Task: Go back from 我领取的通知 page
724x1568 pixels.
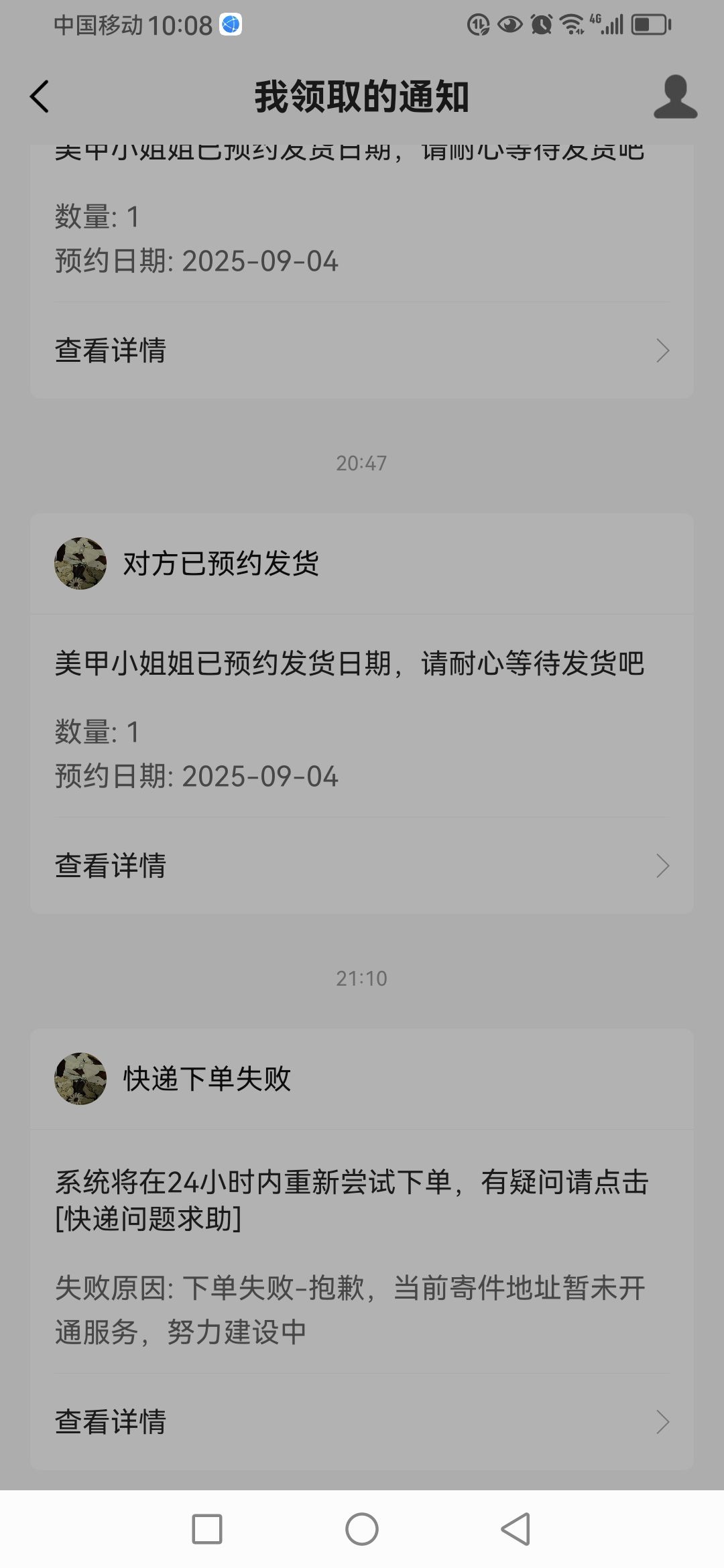Action: 40,96
